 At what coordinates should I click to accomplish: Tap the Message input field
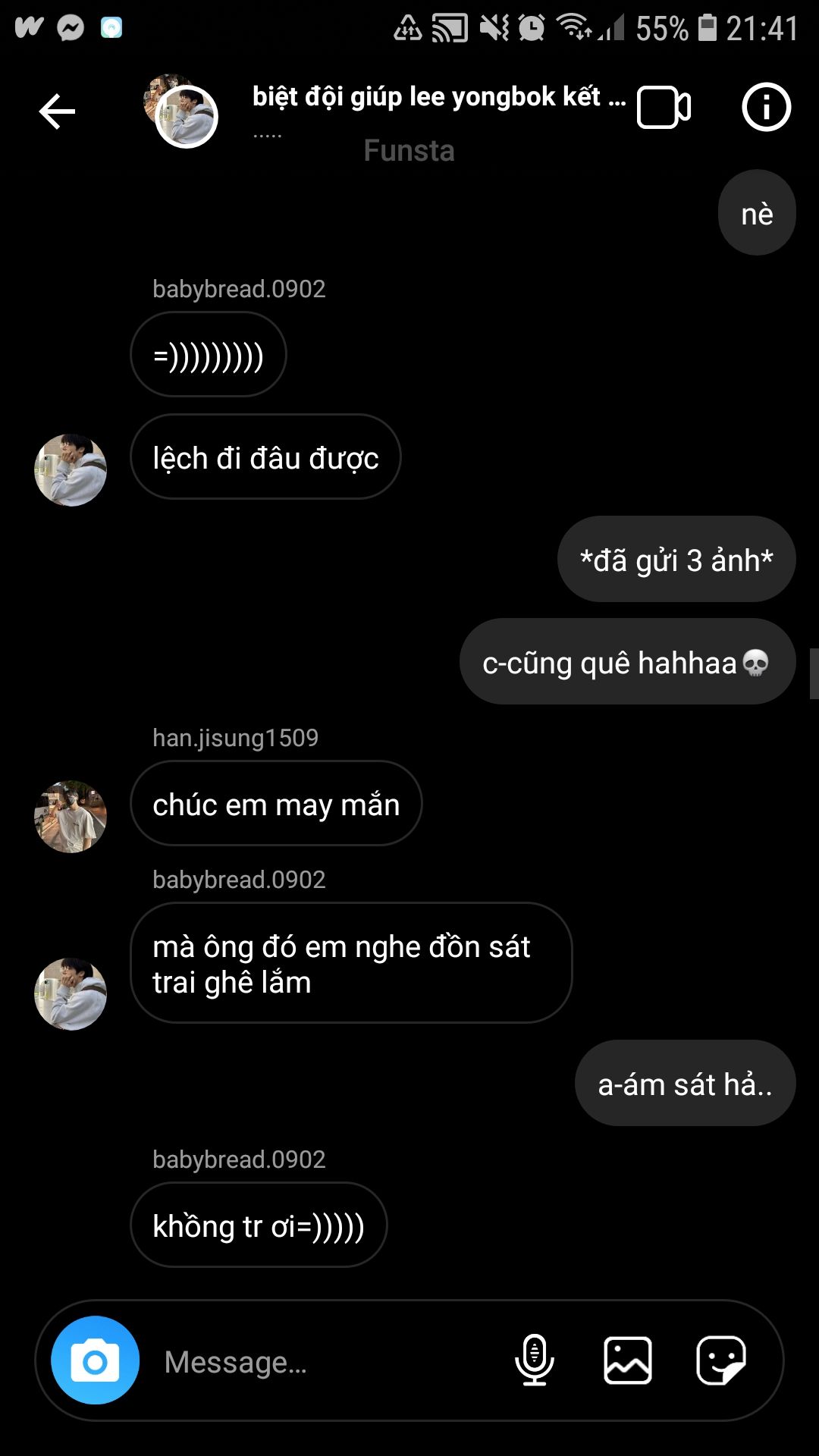(326, 1362)
